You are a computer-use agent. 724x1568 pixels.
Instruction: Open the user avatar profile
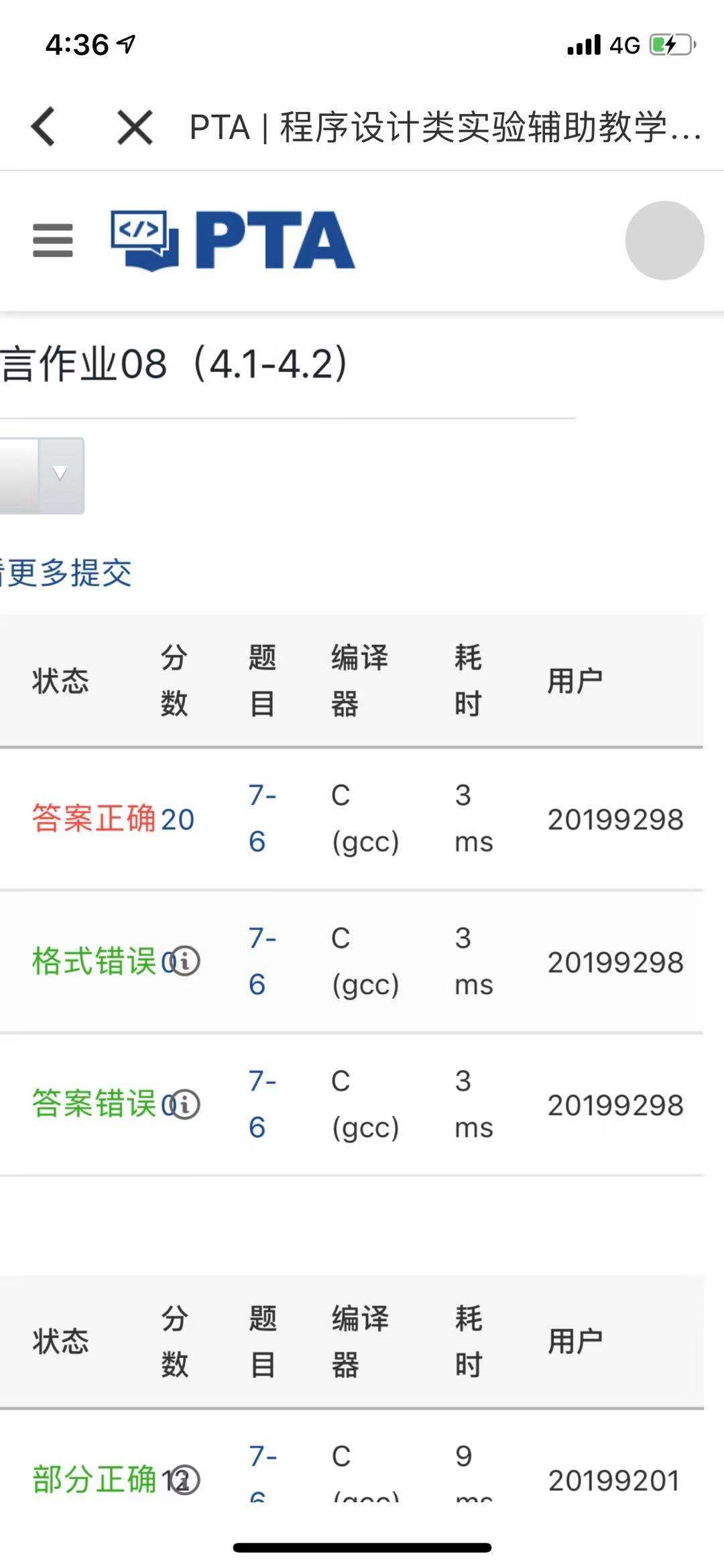(664, 240)
